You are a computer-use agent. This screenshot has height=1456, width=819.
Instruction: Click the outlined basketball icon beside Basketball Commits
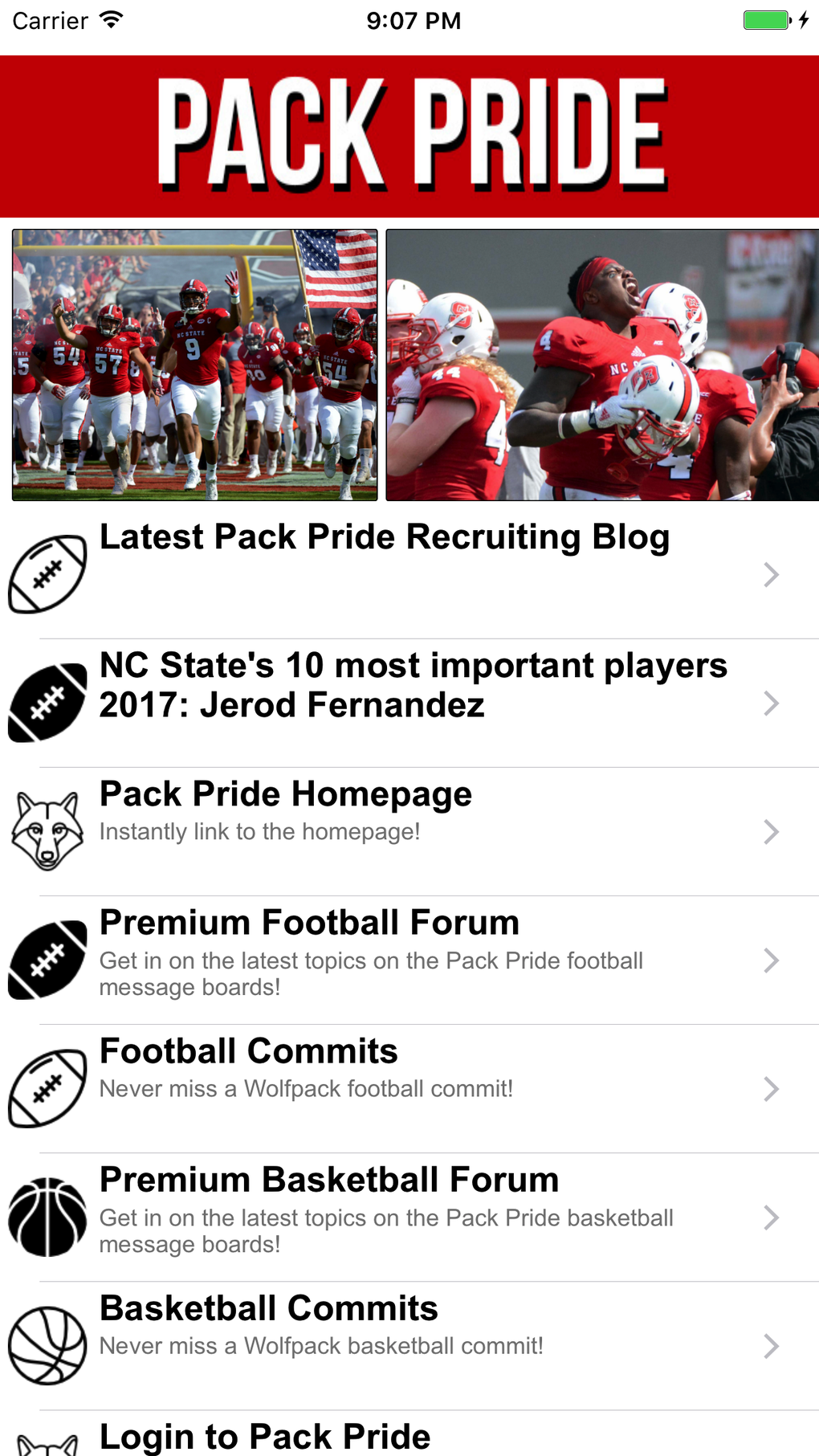[x=47, y=1346]
